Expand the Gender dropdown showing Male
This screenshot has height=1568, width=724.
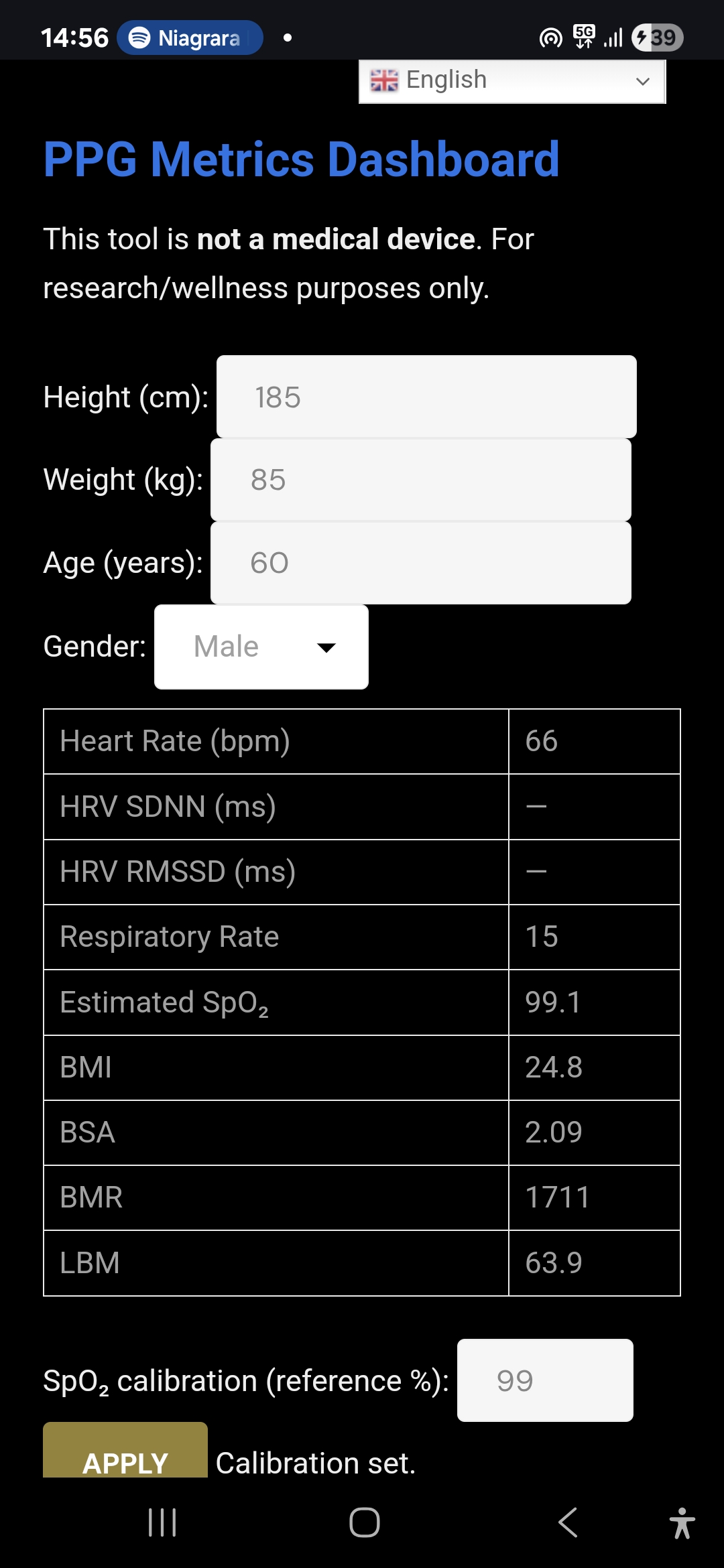tap(261, 647)
